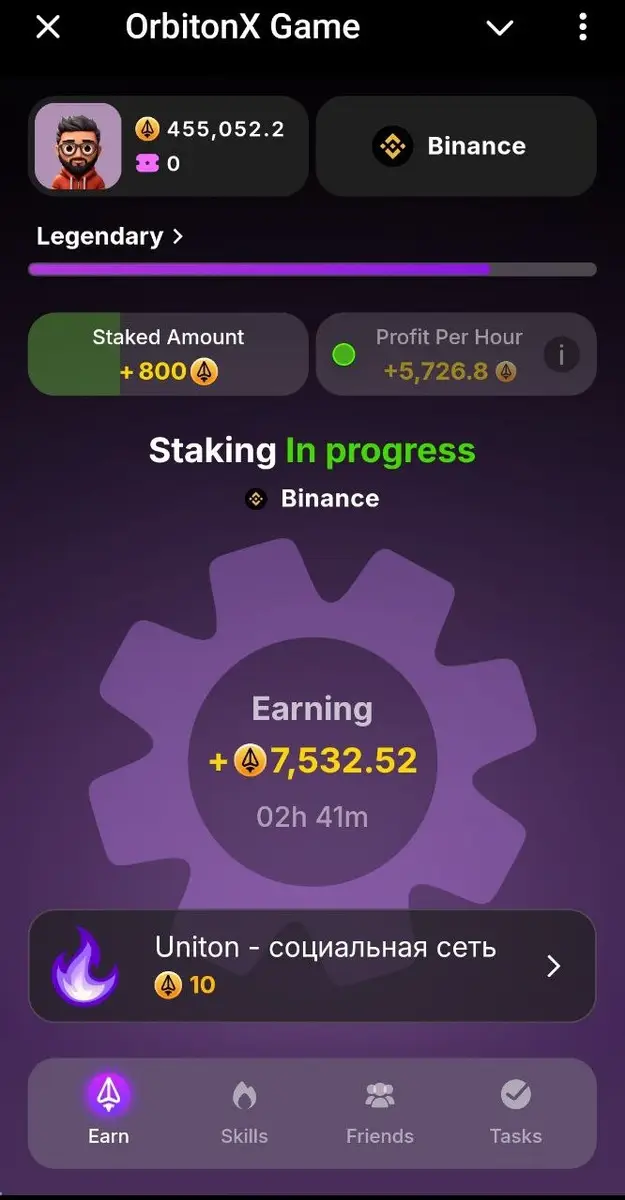Screen dimensions: 625x1200
Task: Open the Staked Amount card
Action: click(x=168, y=354)
